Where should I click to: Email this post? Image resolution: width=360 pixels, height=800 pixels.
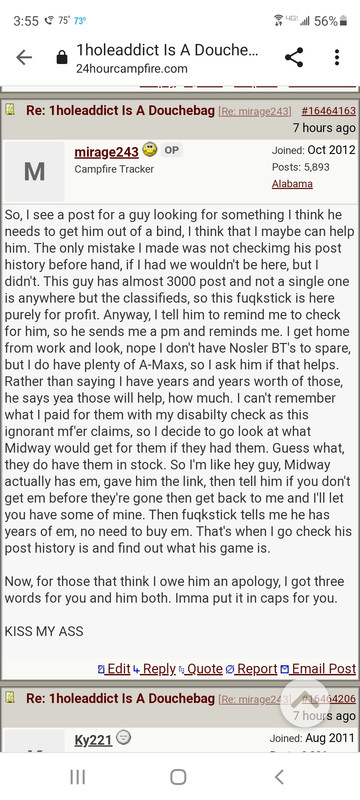click(318, 669)
